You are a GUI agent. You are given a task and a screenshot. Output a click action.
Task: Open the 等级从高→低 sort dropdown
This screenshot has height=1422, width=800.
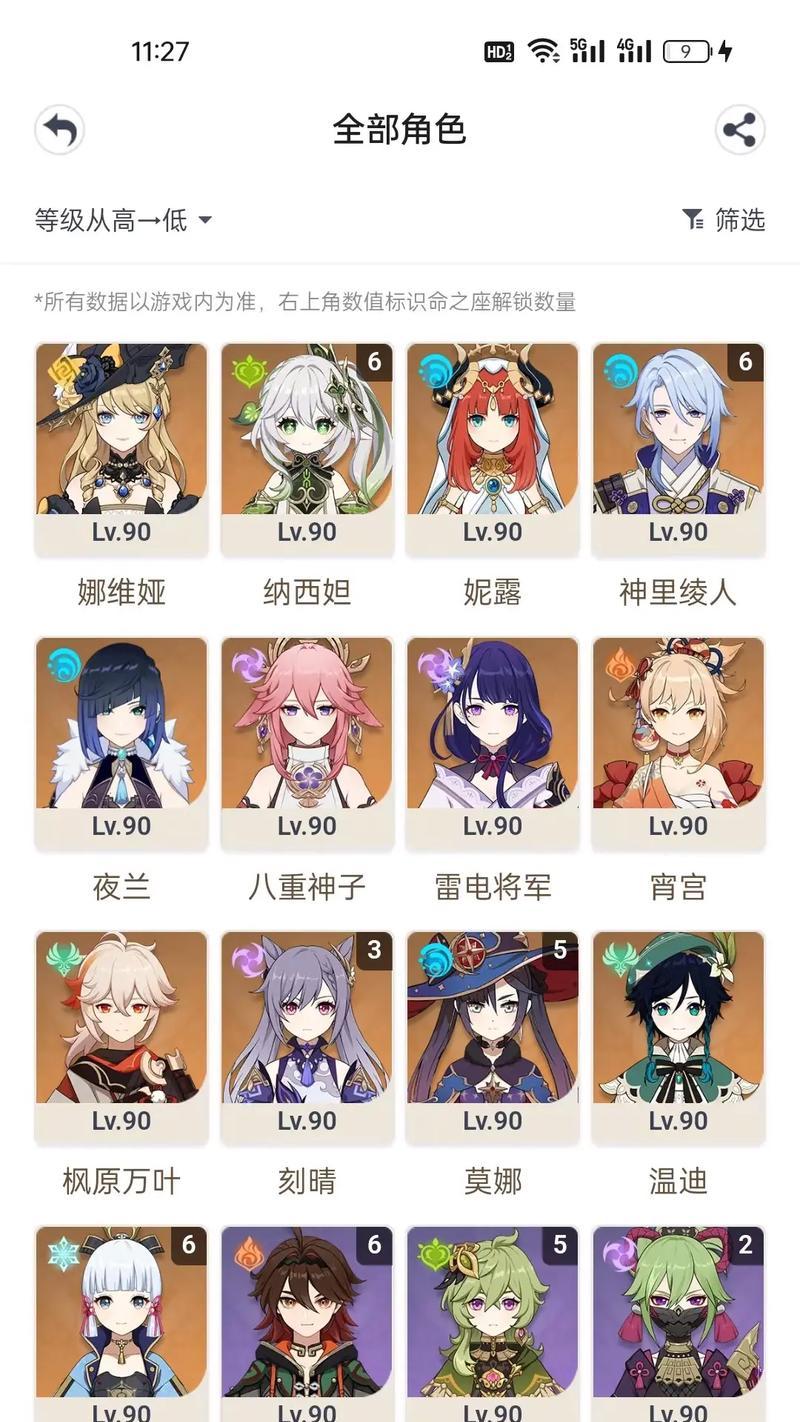pyautogui.click(x=123, y=220)
